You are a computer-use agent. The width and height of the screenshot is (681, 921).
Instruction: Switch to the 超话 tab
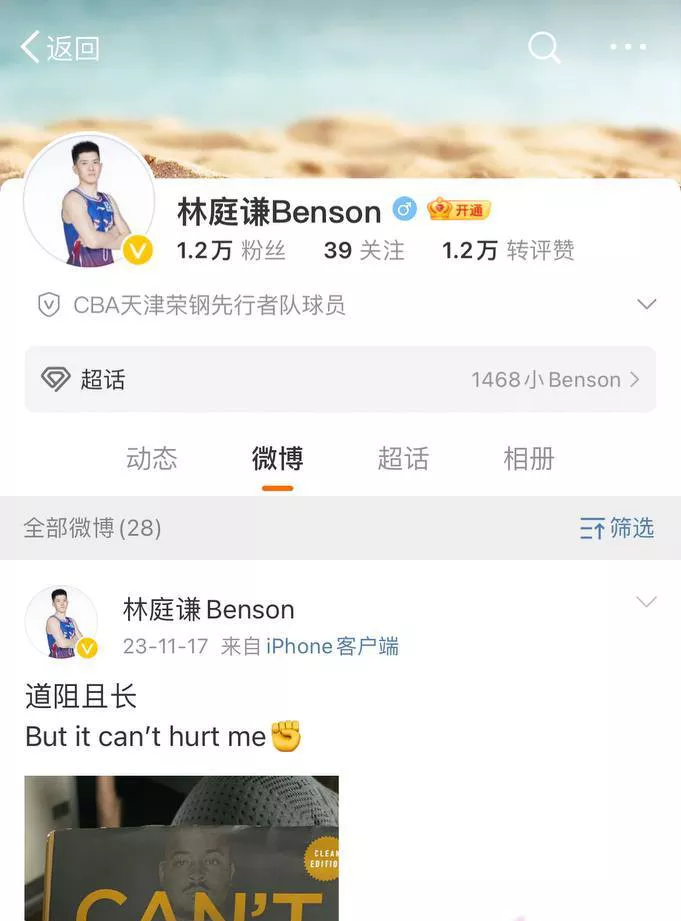coord(403,459)
